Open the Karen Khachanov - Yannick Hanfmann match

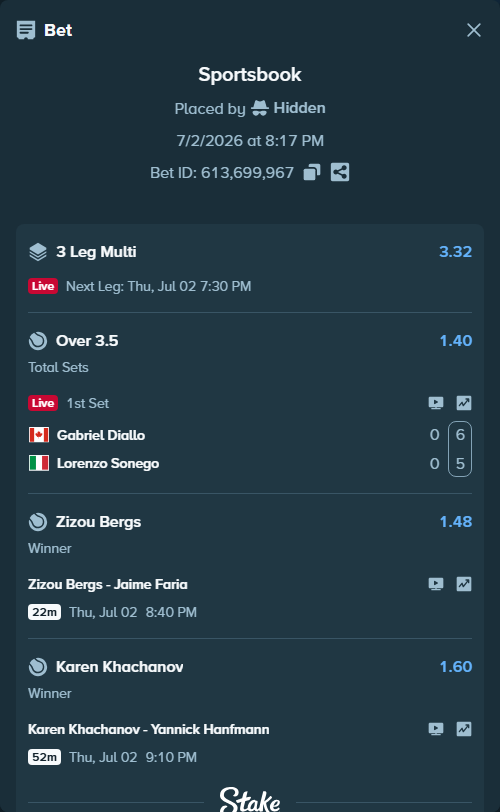click(149, 729)
